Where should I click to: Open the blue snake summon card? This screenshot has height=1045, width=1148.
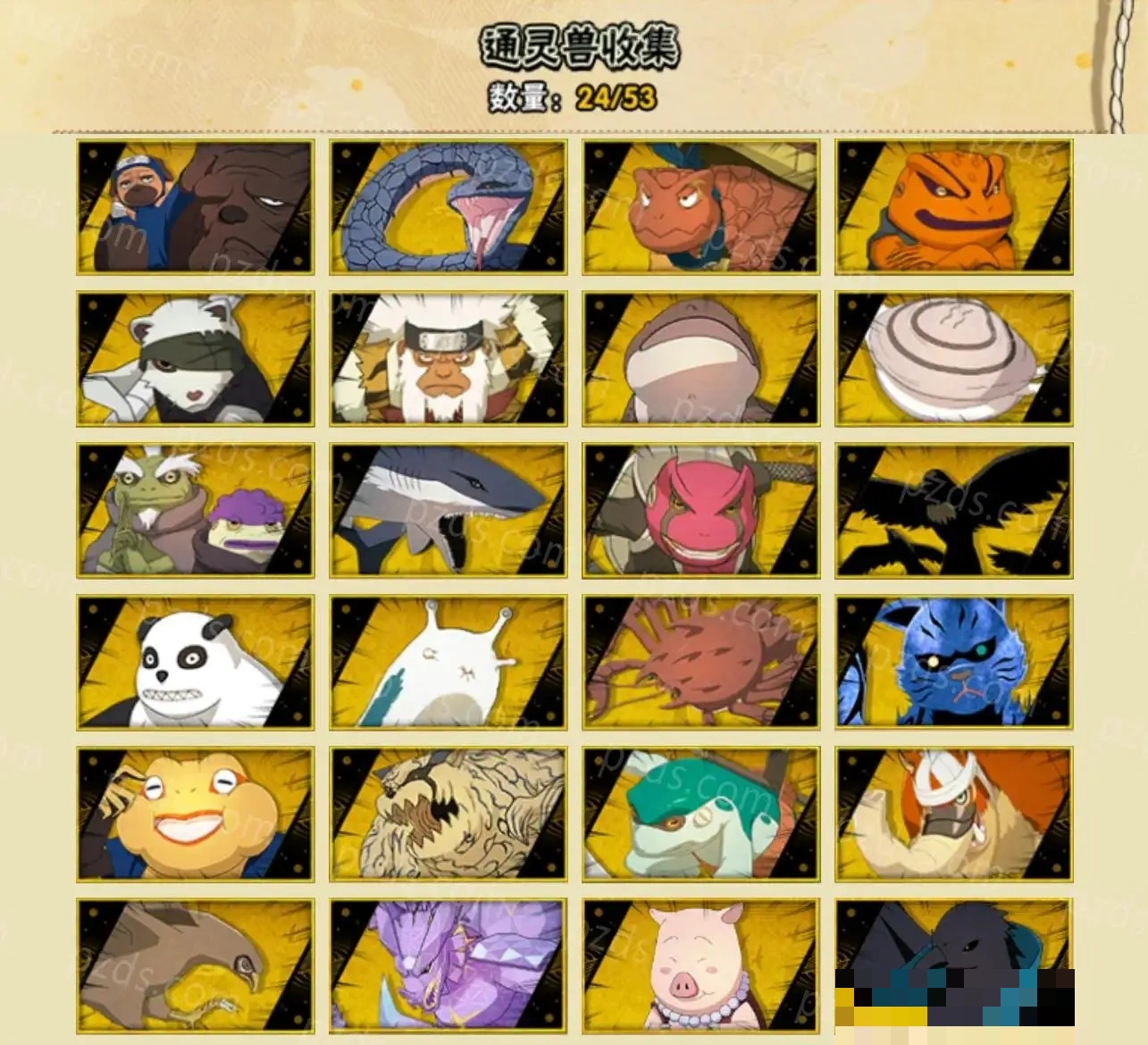448,207
